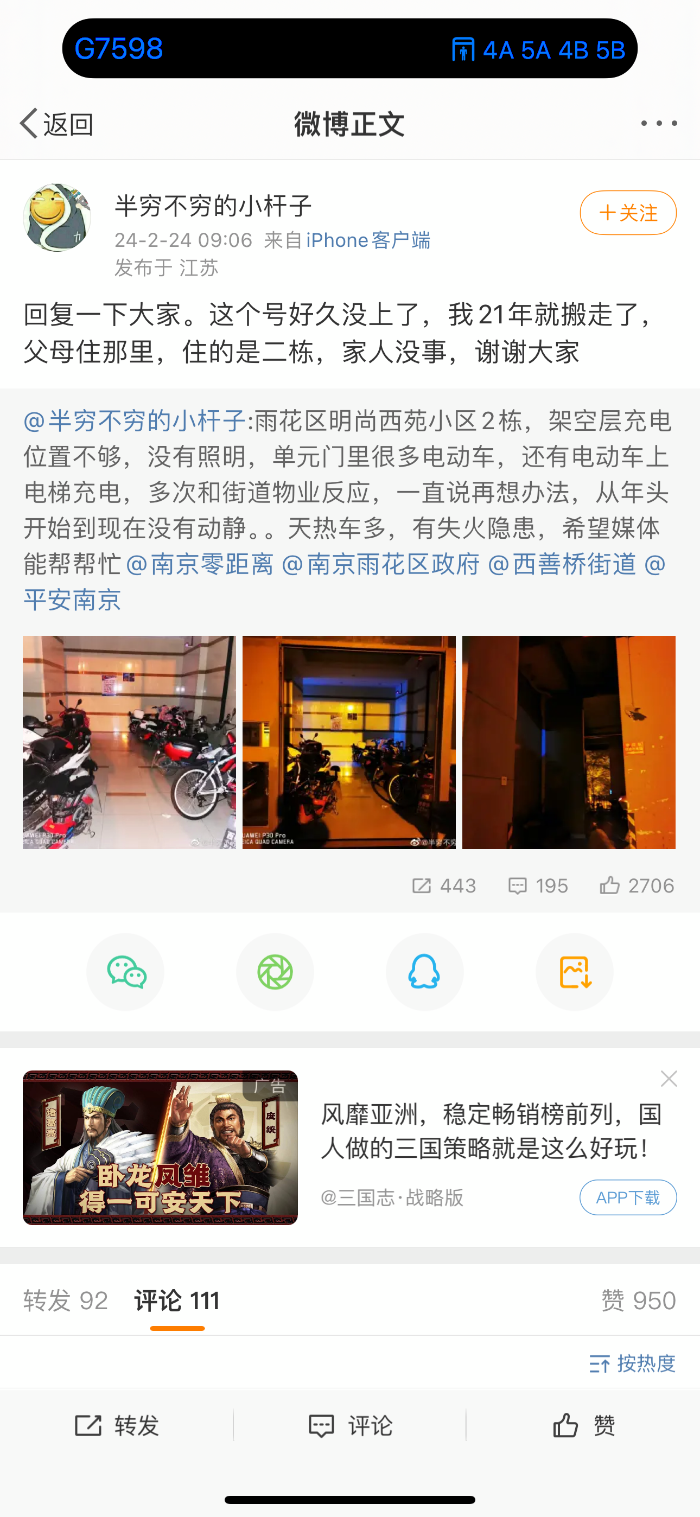
Task: Open the @南京雨花区政府 mention
Action: (x=380, y=564)
